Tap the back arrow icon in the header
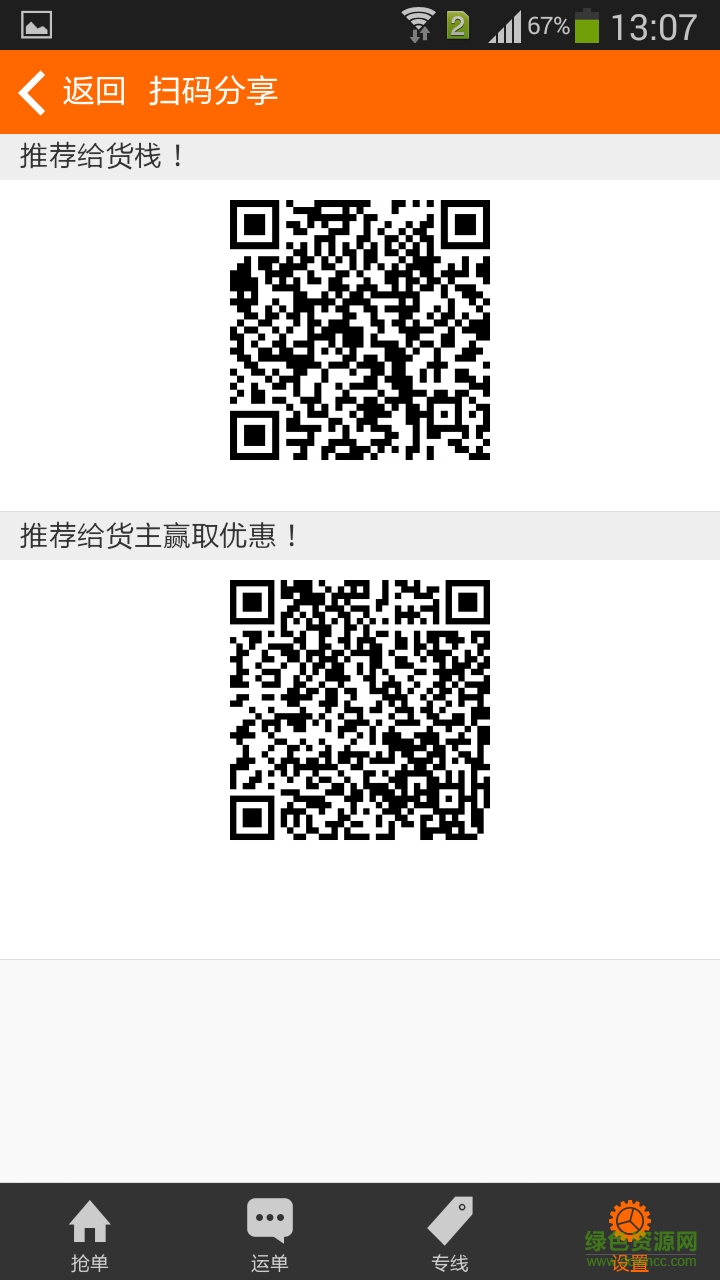The width and height of the screenshot is (720, 1280). point(30,92)
